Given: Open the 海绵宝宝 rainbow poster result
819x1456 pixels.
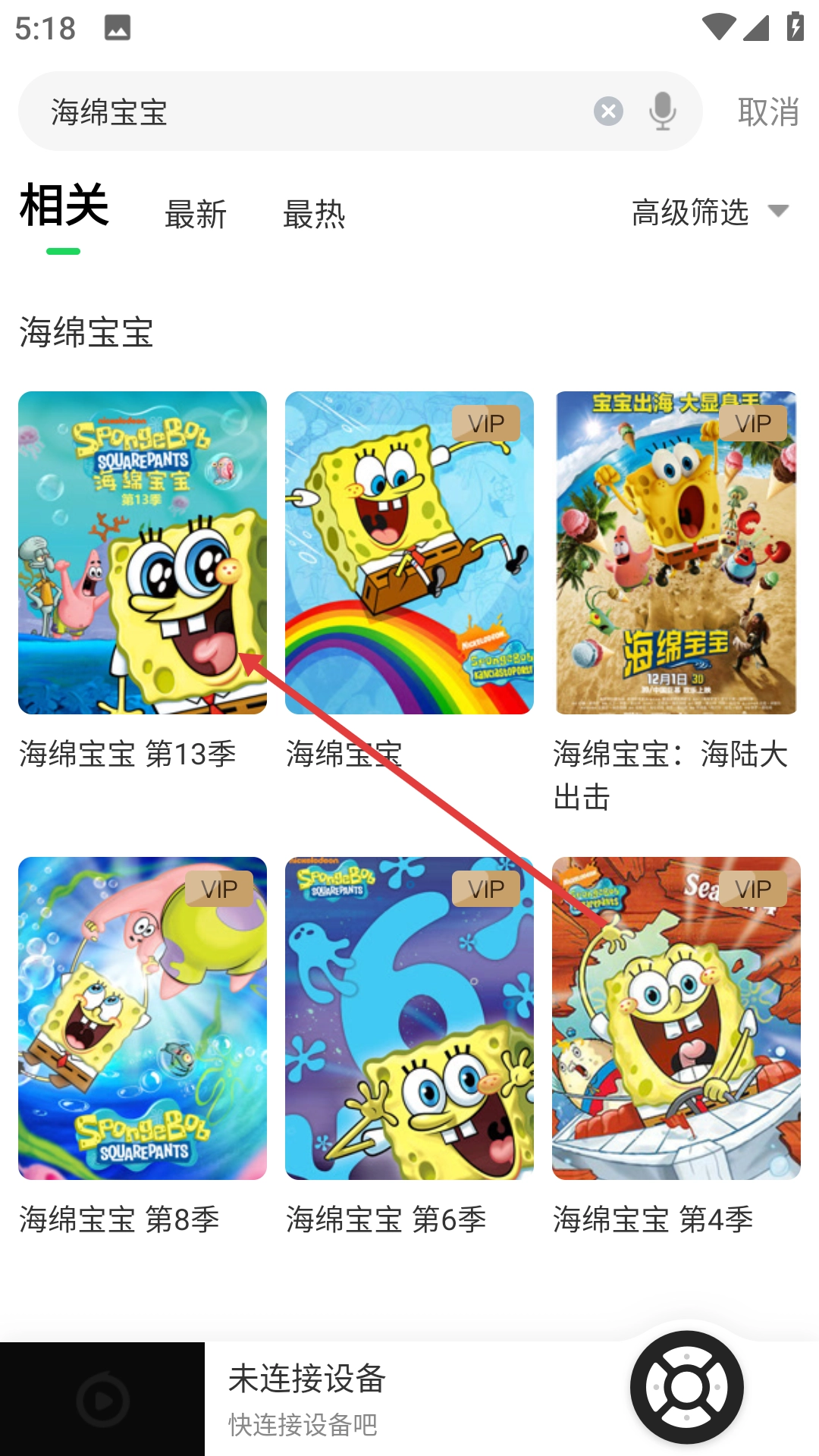Looking at the screenshot, I should 409,553.
